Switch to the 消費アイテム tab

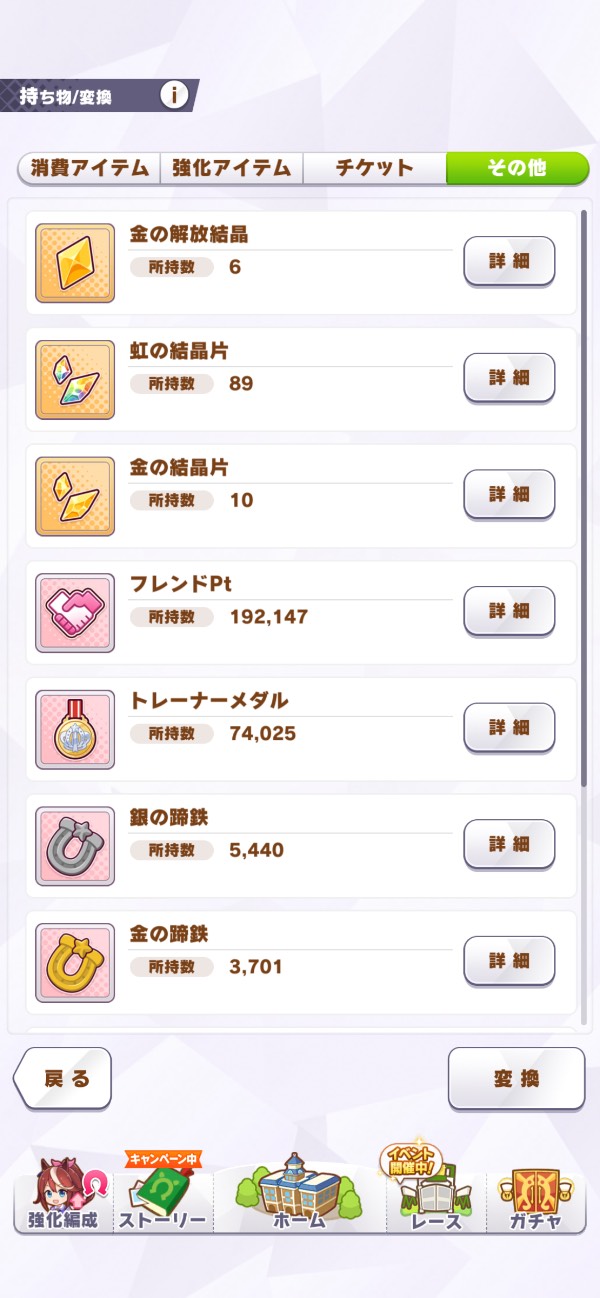pos(89,168)
